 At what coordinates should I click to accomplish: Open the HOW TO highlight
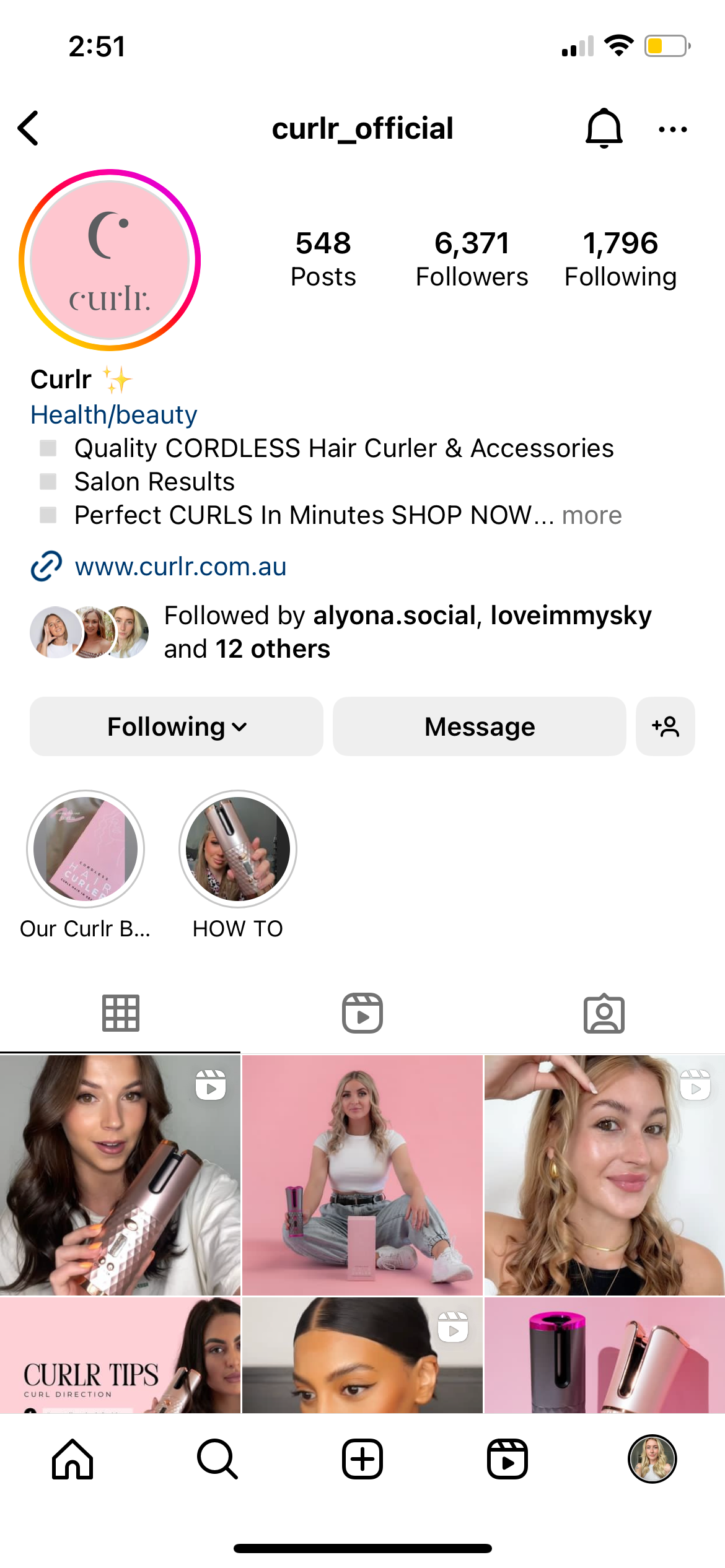point(238,850)
